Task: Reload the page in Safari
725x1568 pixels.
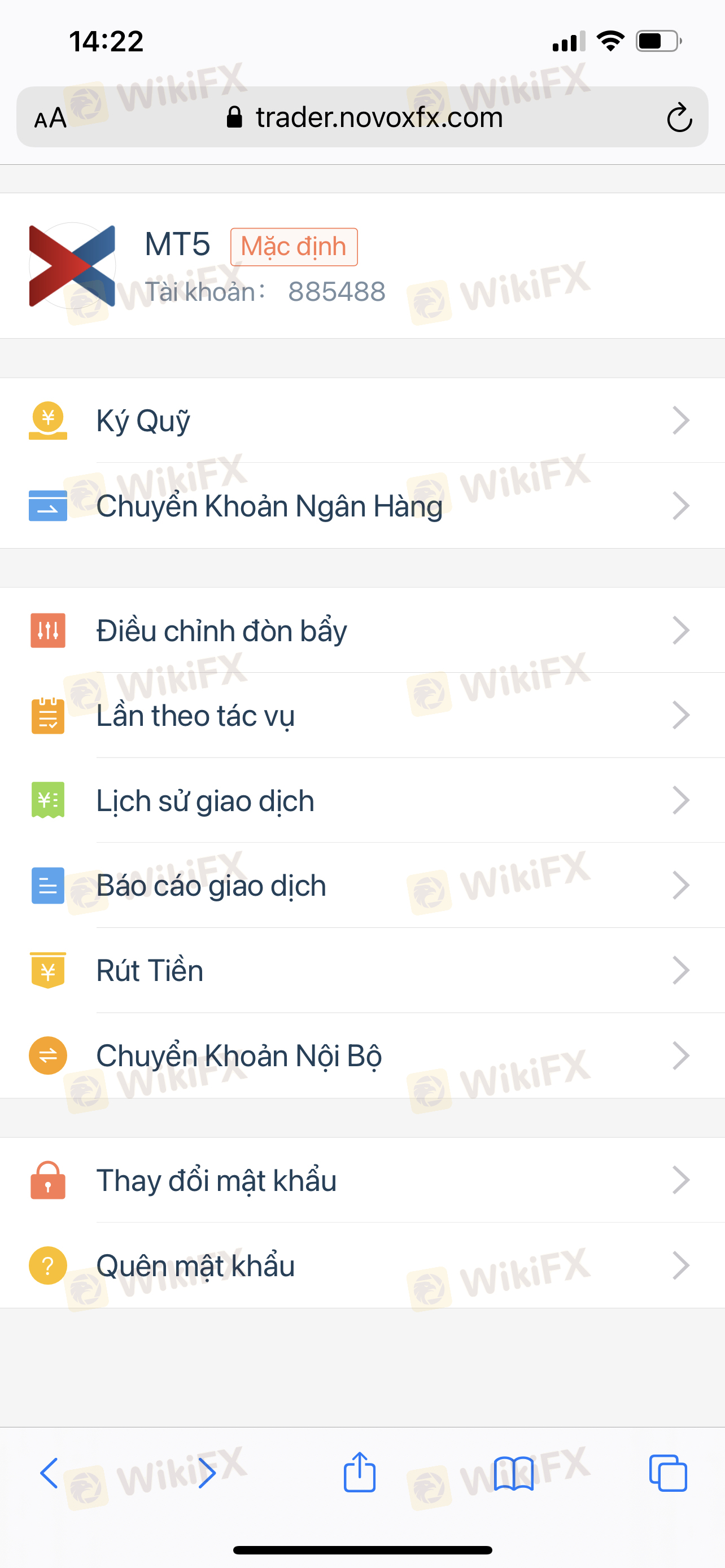Action: click(679, 118)
